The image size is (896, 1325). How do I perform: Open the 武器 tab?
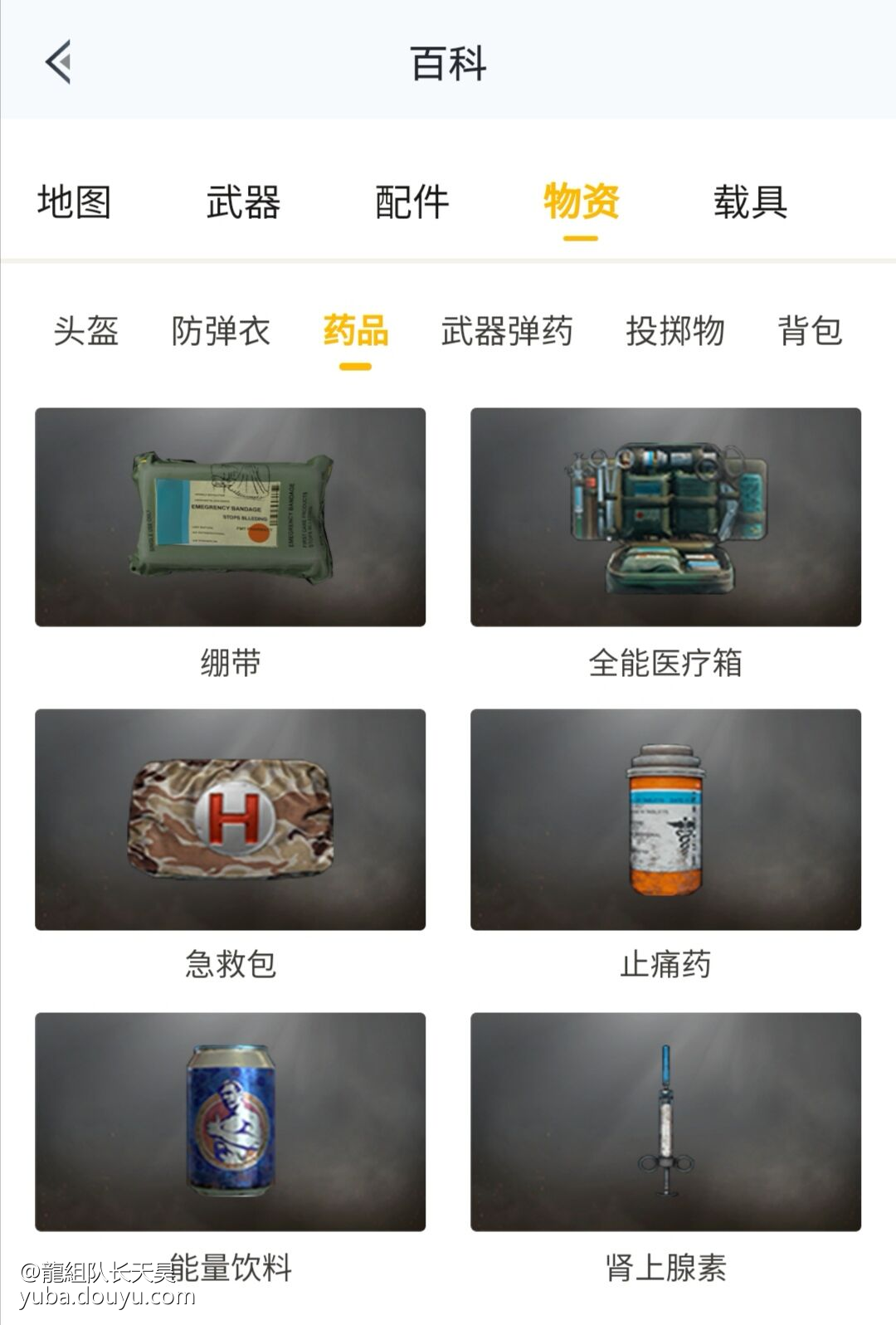(x=243, y=202)
